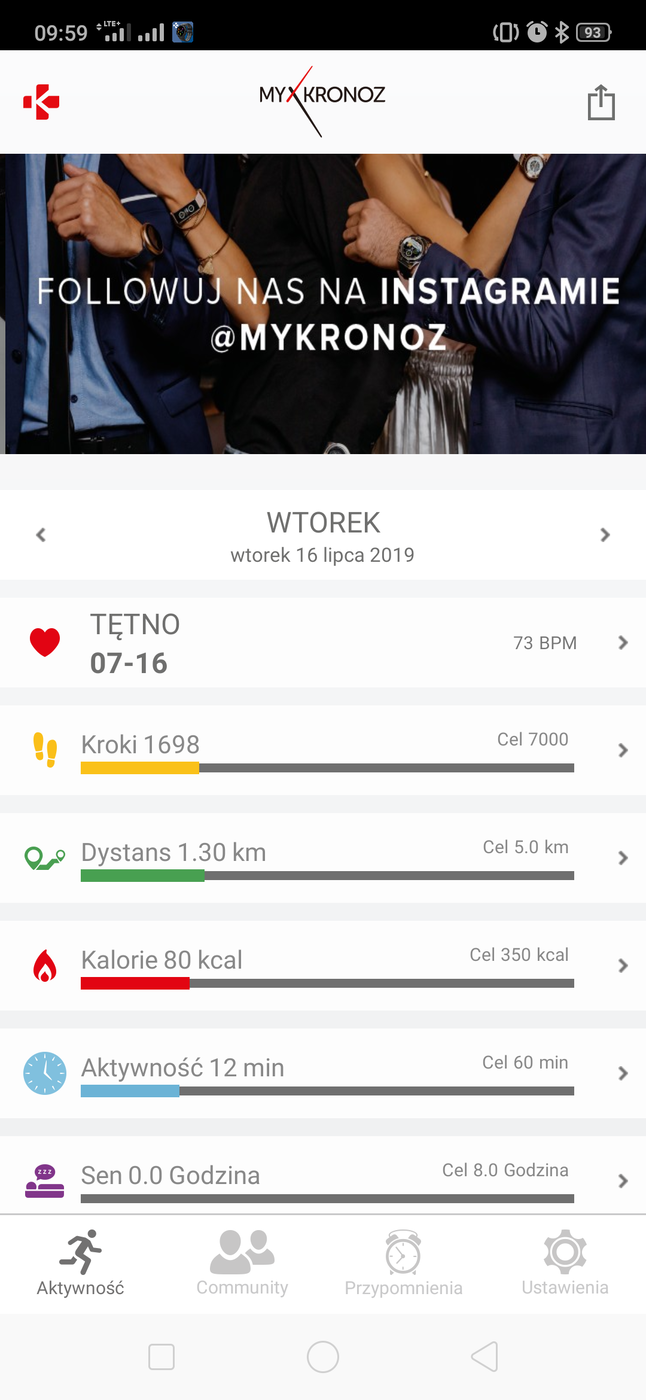Open the Instagram follow banner
Image resolution: width=646 pixels, height=1400 pixels.
click(323, 303)
